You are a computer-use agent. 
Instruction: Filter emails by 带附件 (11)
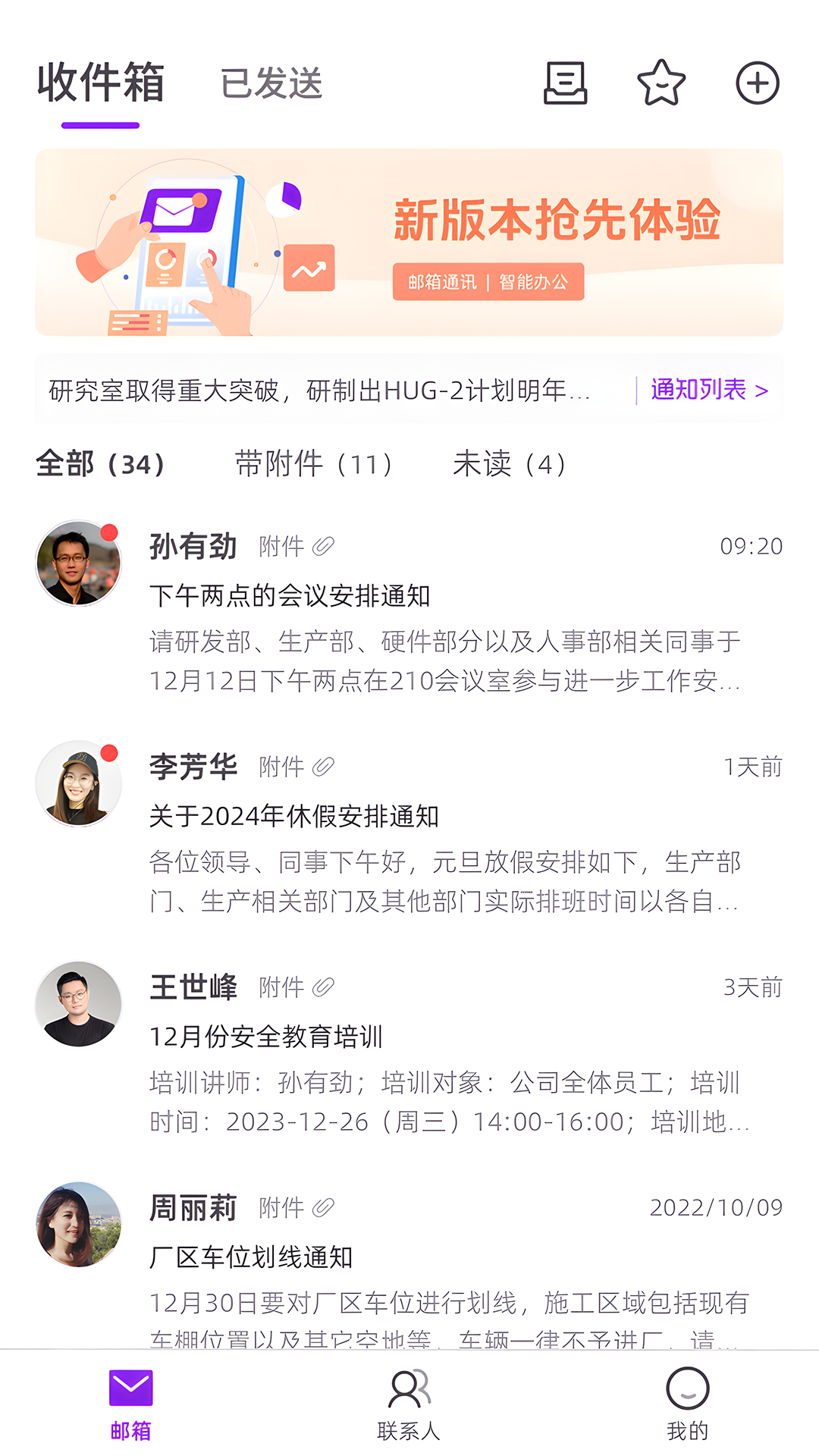coord(314,464)
